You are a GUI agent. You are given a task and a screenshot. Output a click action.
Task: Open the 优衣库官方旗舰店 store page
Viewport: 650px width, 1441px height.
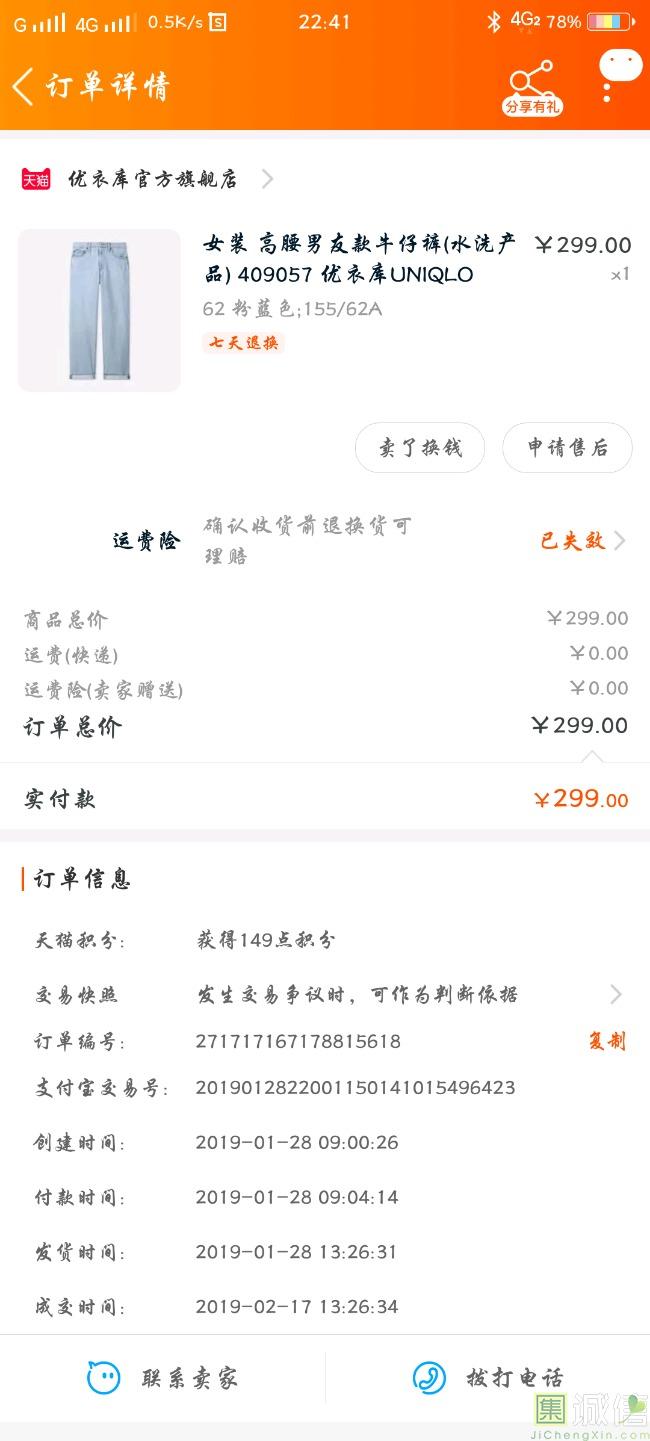(x=148, y=179)
